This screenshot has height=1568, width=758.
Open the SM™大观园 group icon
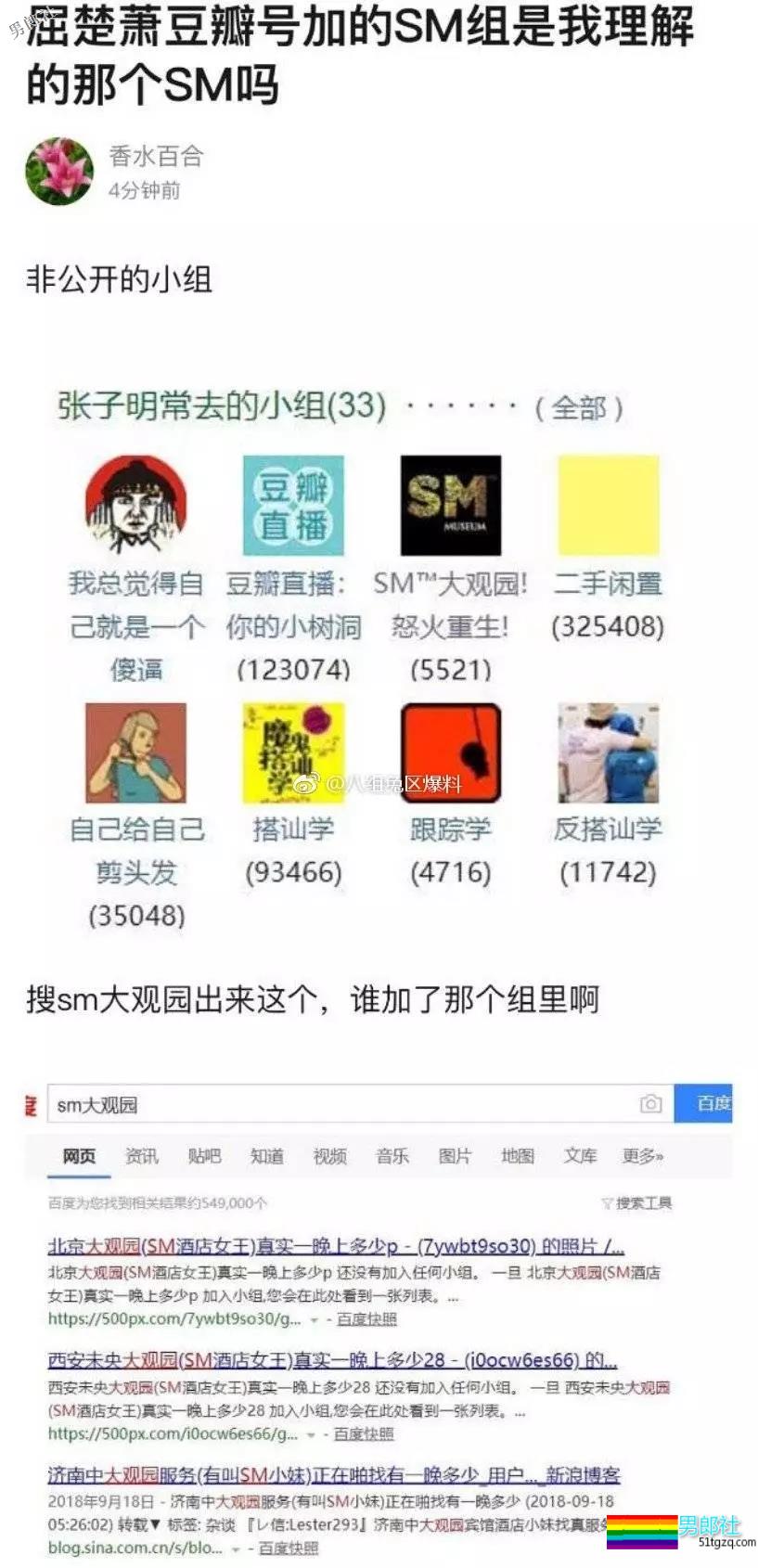coord(450,506)
